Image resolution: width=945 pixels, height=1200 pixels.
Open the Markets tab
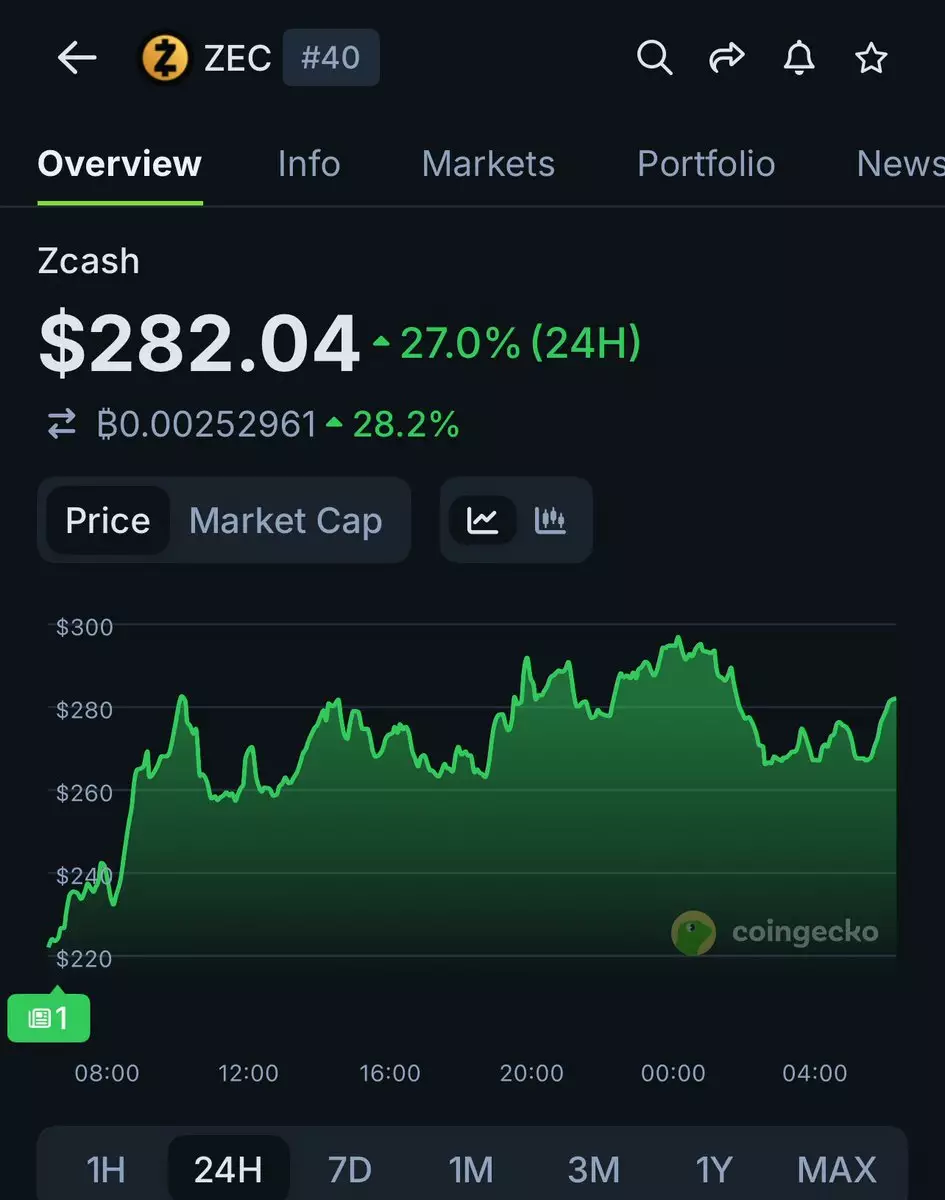[x=488, y=164]
